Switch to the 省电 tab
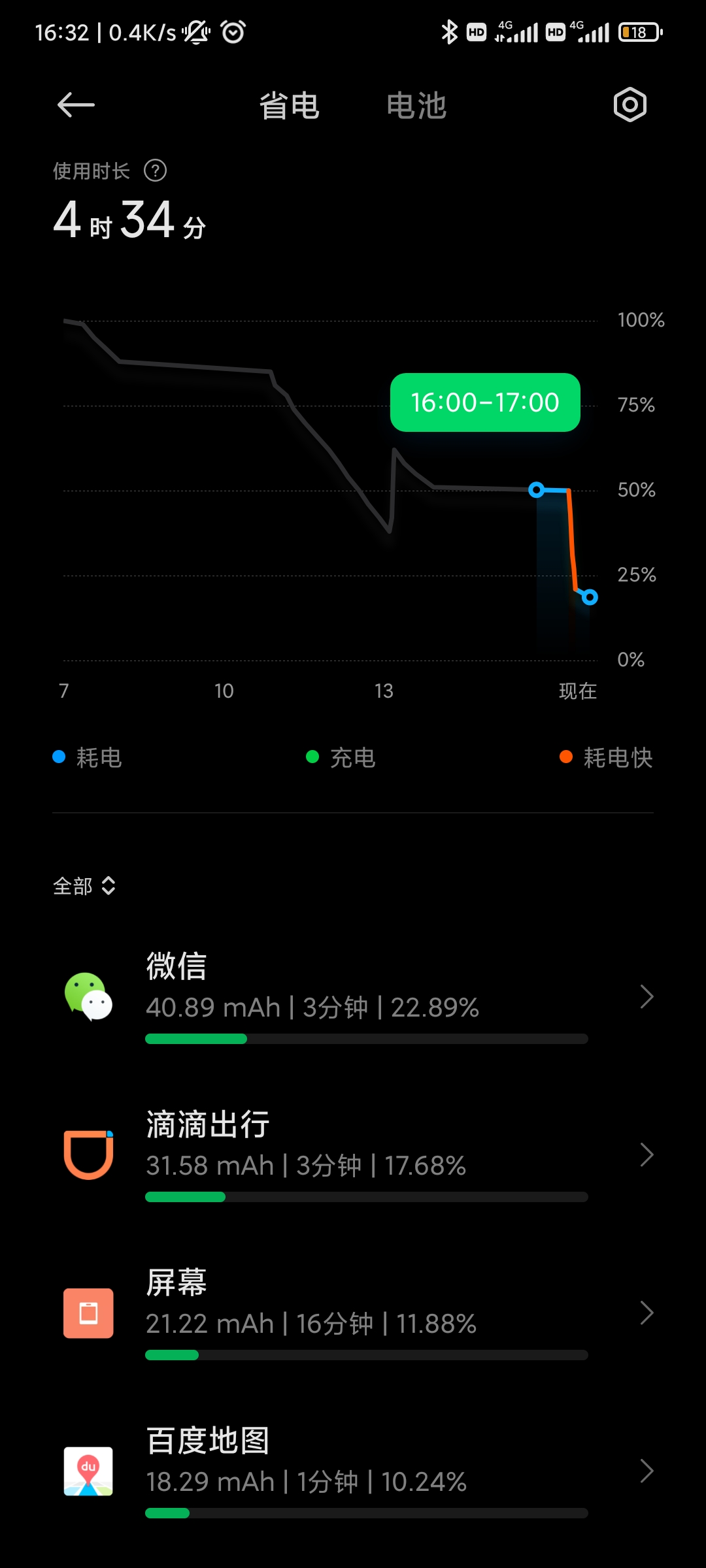The width and height of the screenshot is (706, 1568). tap(289, 106)
